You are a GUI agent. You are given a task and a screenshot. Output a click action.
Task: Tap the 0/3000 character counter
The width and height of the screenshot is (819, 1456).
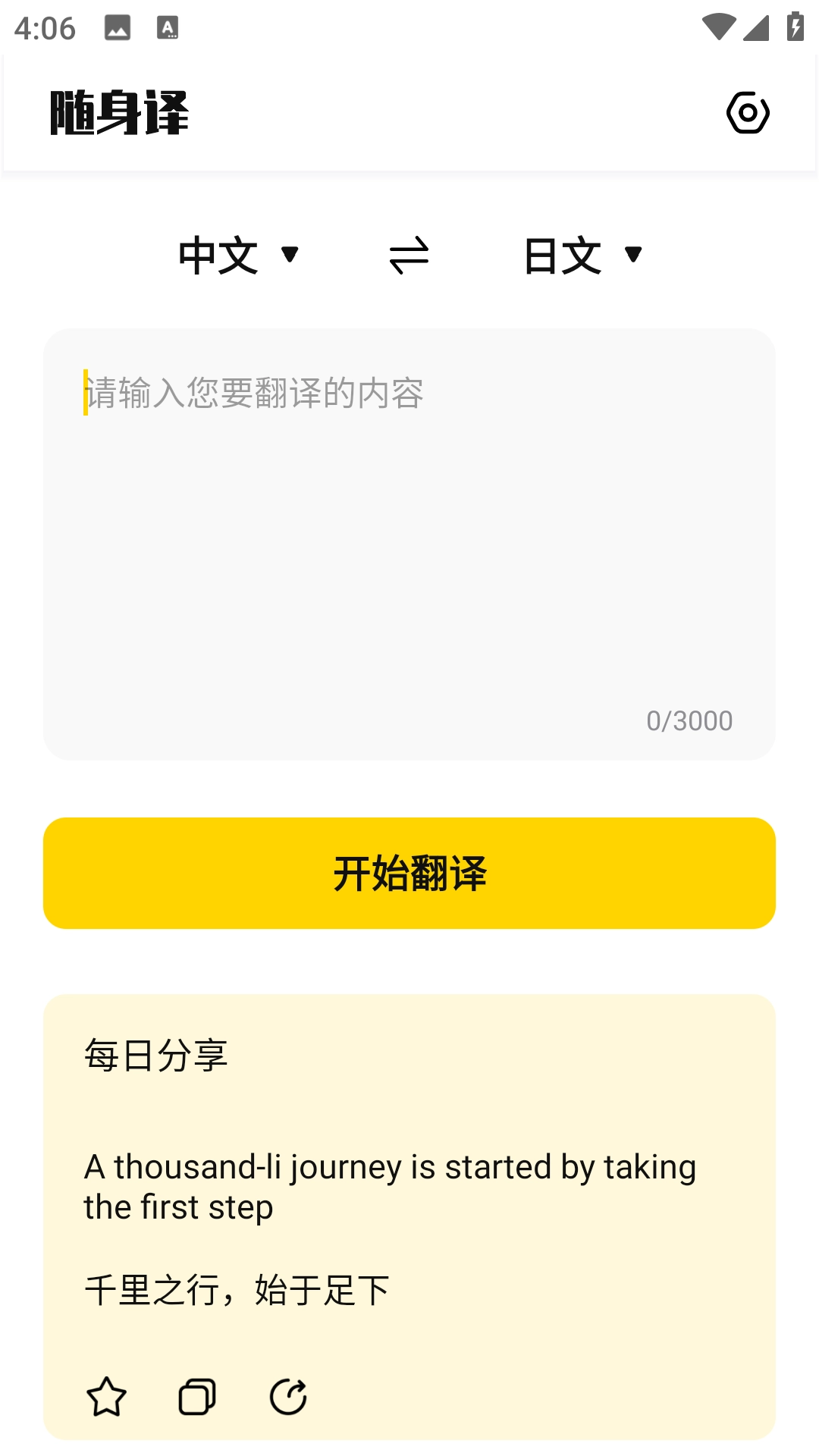coord(689,721)
